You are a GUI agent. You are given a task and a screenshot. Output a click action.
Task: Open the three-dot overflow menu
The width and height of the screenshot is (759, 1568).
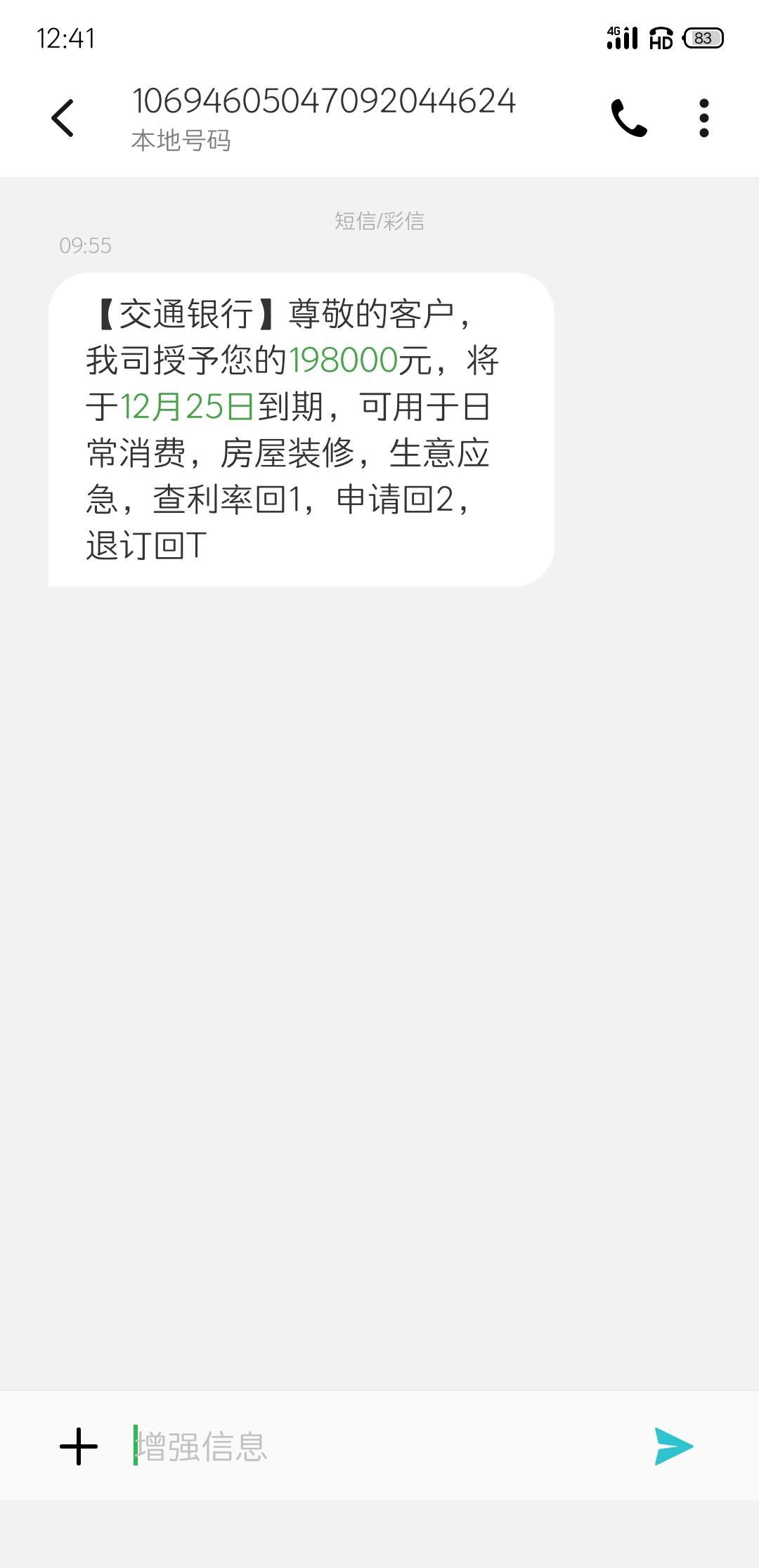pyautogui.click(x=703, y=118)
